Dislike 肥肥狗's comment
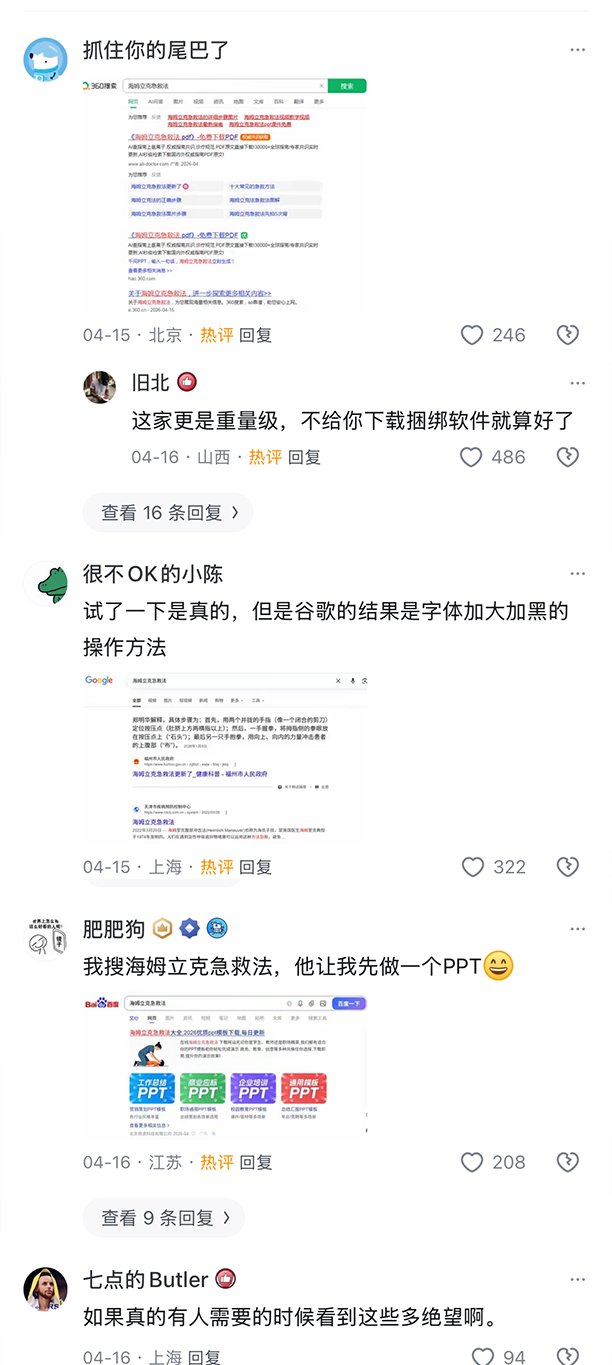 coord(567,1162)
